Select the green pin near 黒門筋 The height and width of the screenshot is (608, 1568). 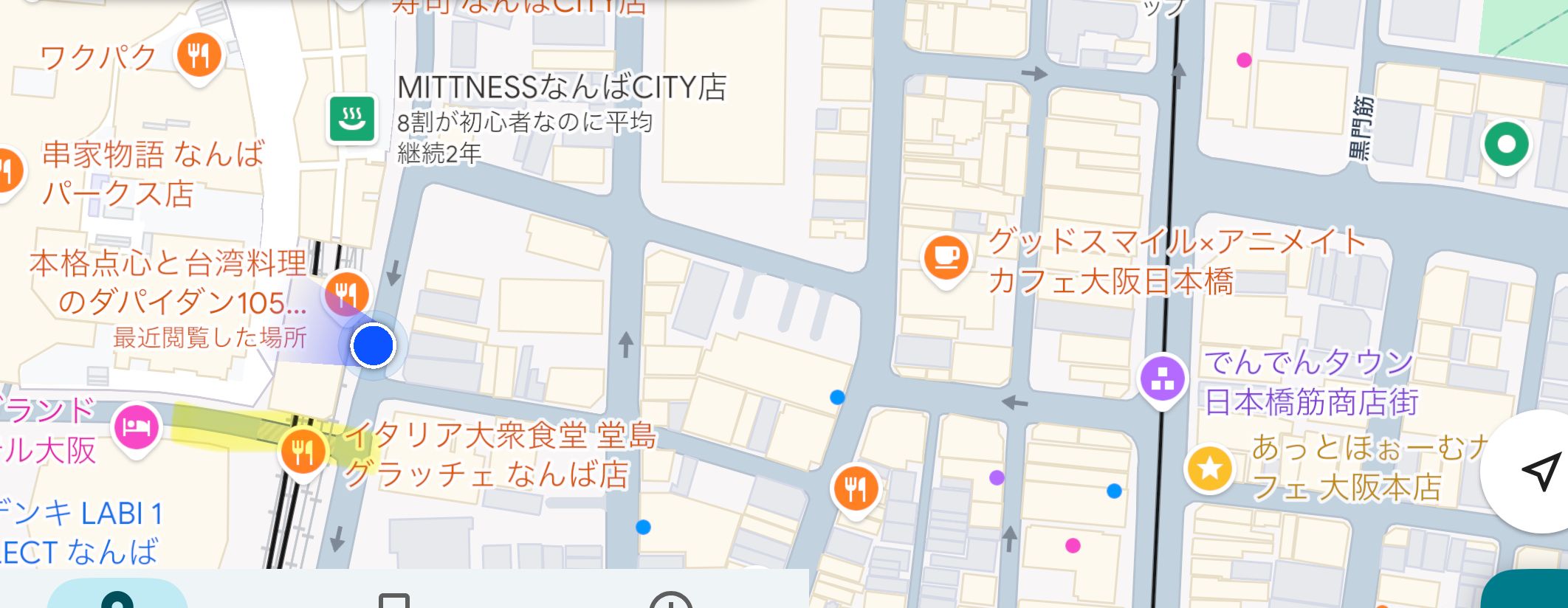tap(1505, 145)
